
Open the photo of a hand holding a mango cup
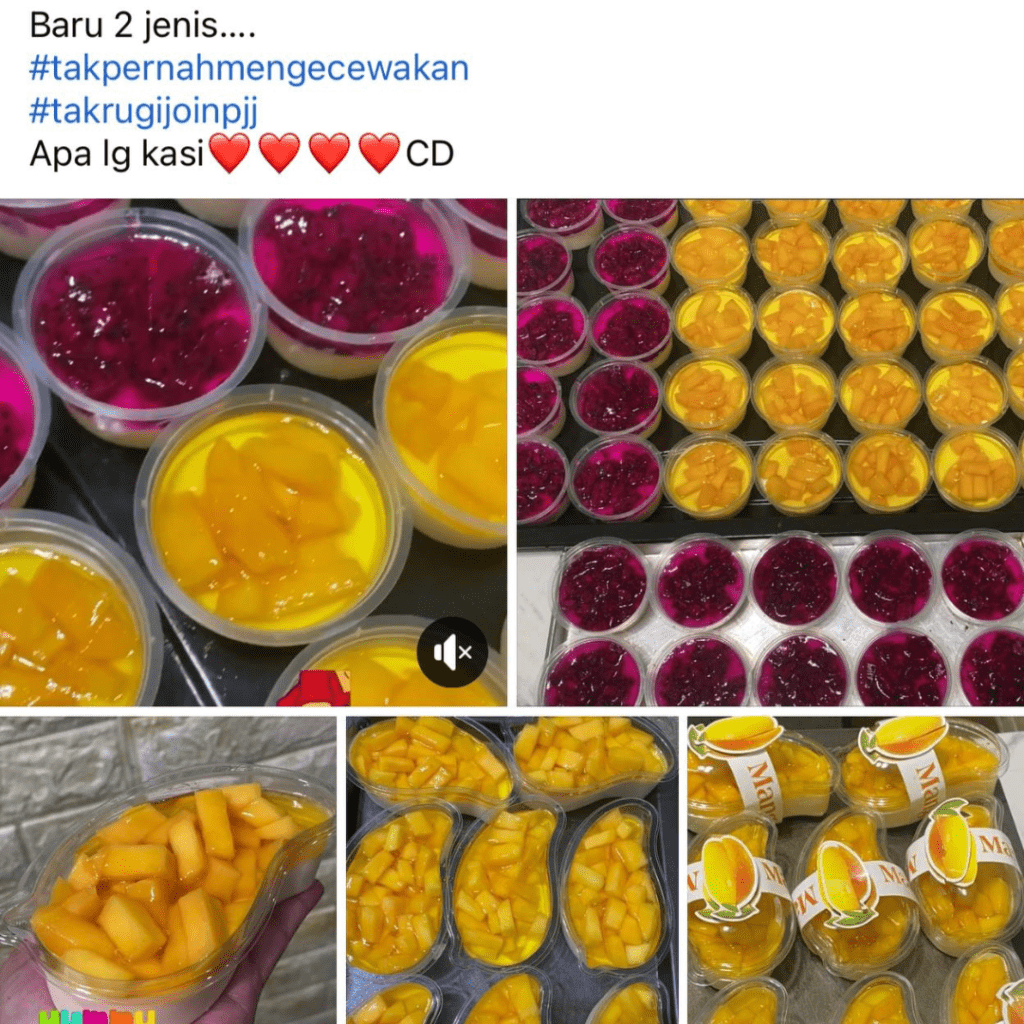click(x=168, y=868)
